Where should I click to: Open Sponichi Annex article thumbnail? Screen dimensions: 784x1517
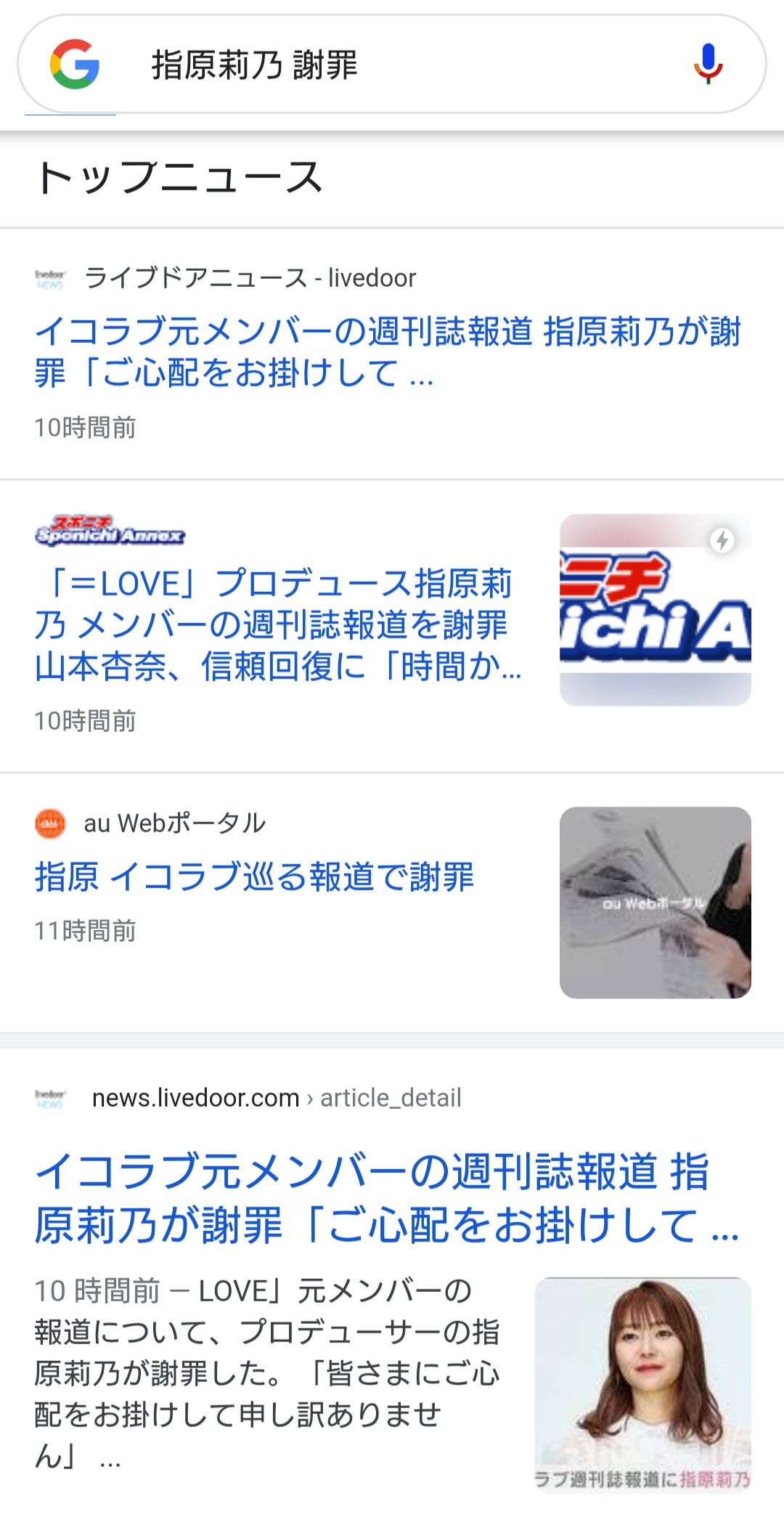click(x=655, y=610)
